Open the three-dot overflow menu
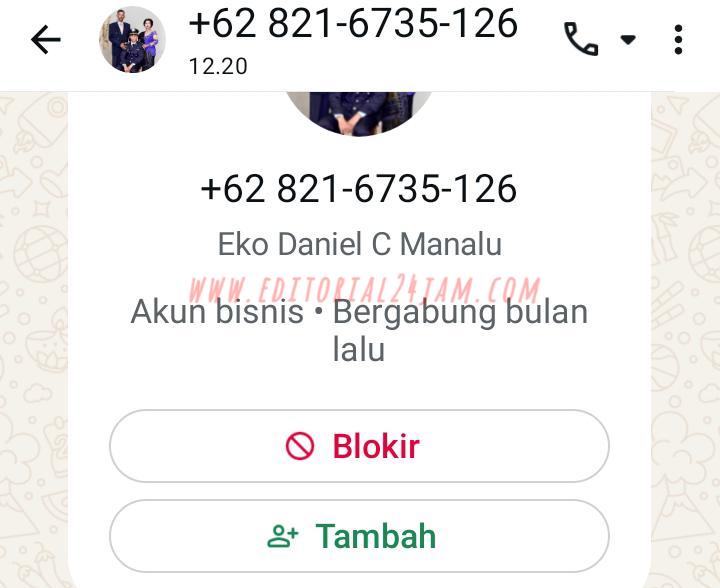This screenshot has height=588, width=720. pyautogui.click(x=678, y=40)
